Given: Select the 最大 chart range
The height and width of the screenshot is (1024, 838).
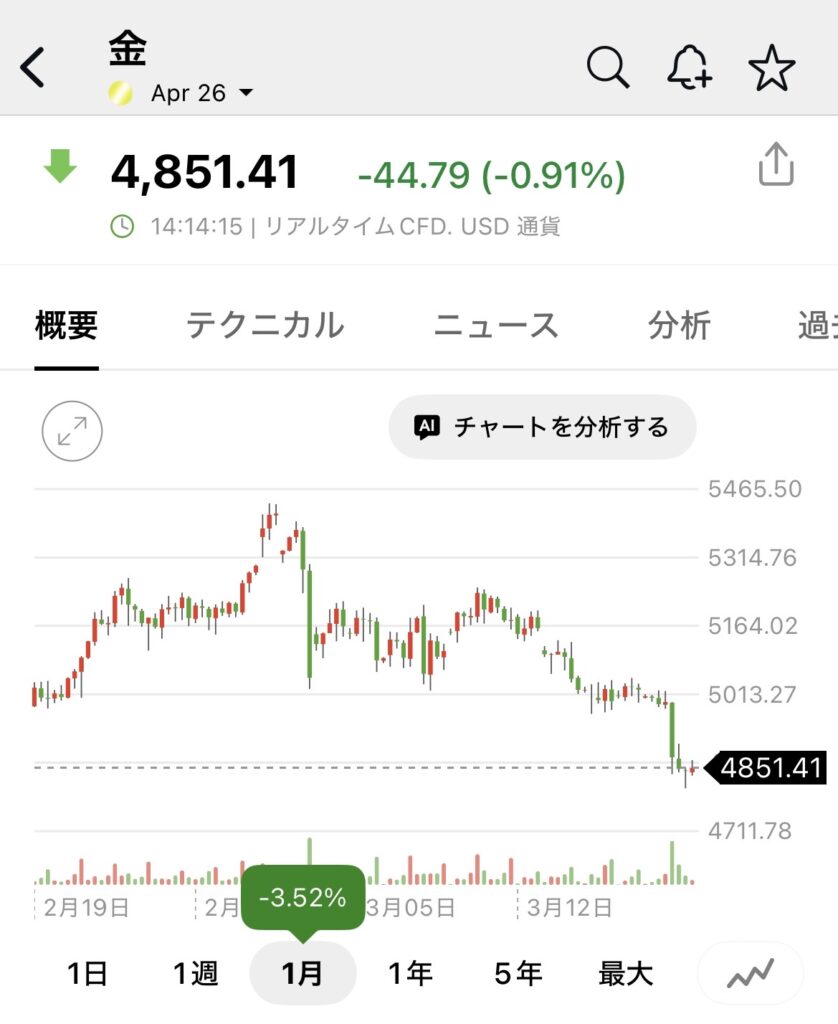Looking at the screenshot, I should [625, 973].
